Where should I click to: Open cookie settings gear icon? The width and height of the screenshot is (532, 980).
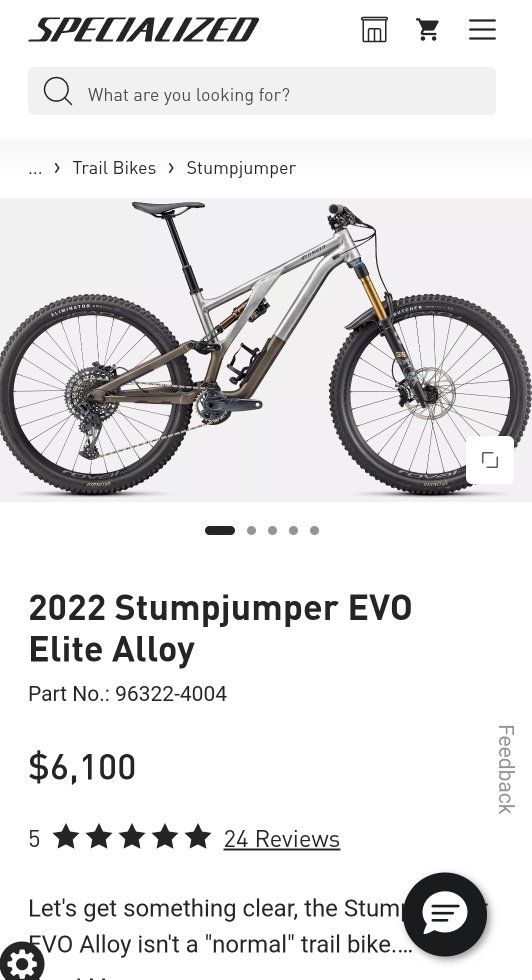[22, 962]
